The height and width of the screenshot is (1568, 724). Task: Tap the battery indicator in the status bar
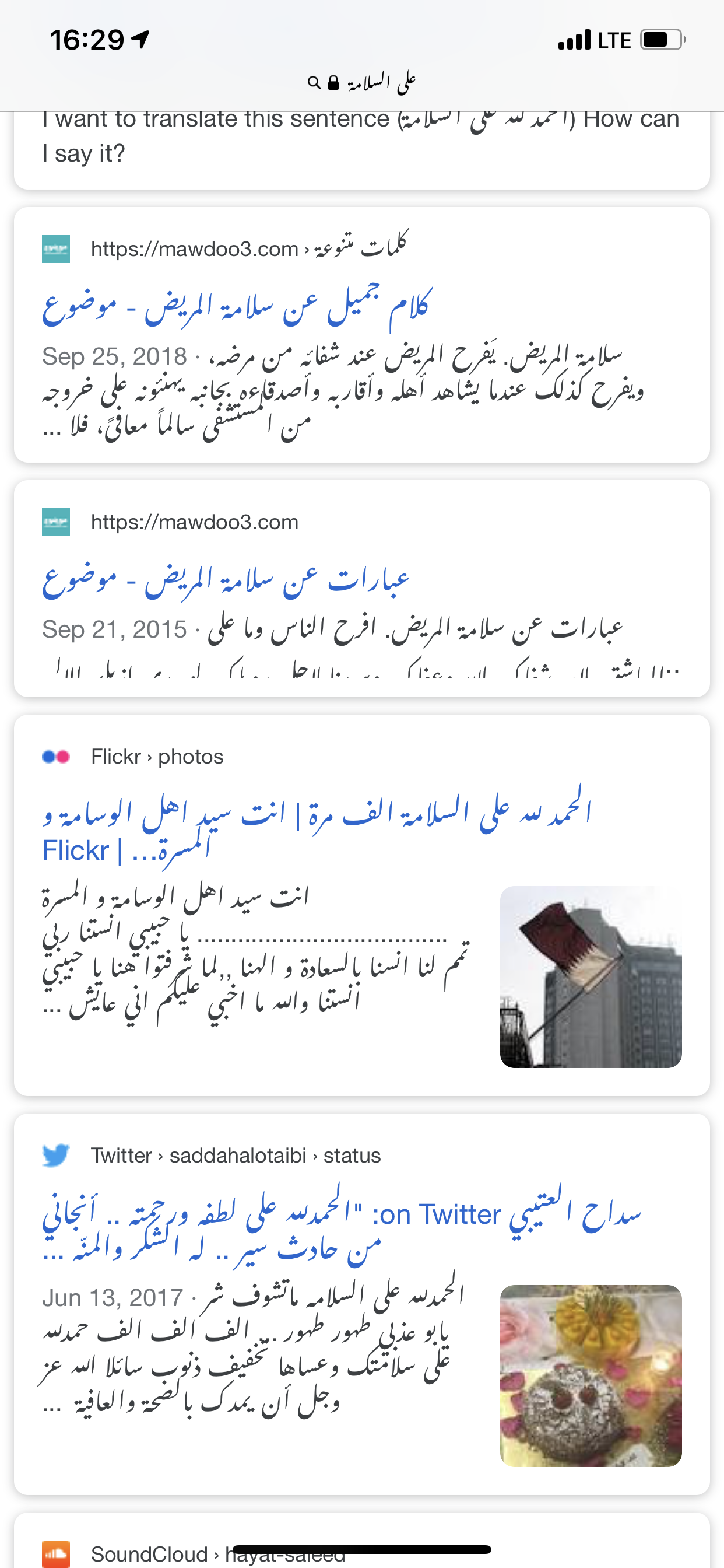(x=662, y=38)
